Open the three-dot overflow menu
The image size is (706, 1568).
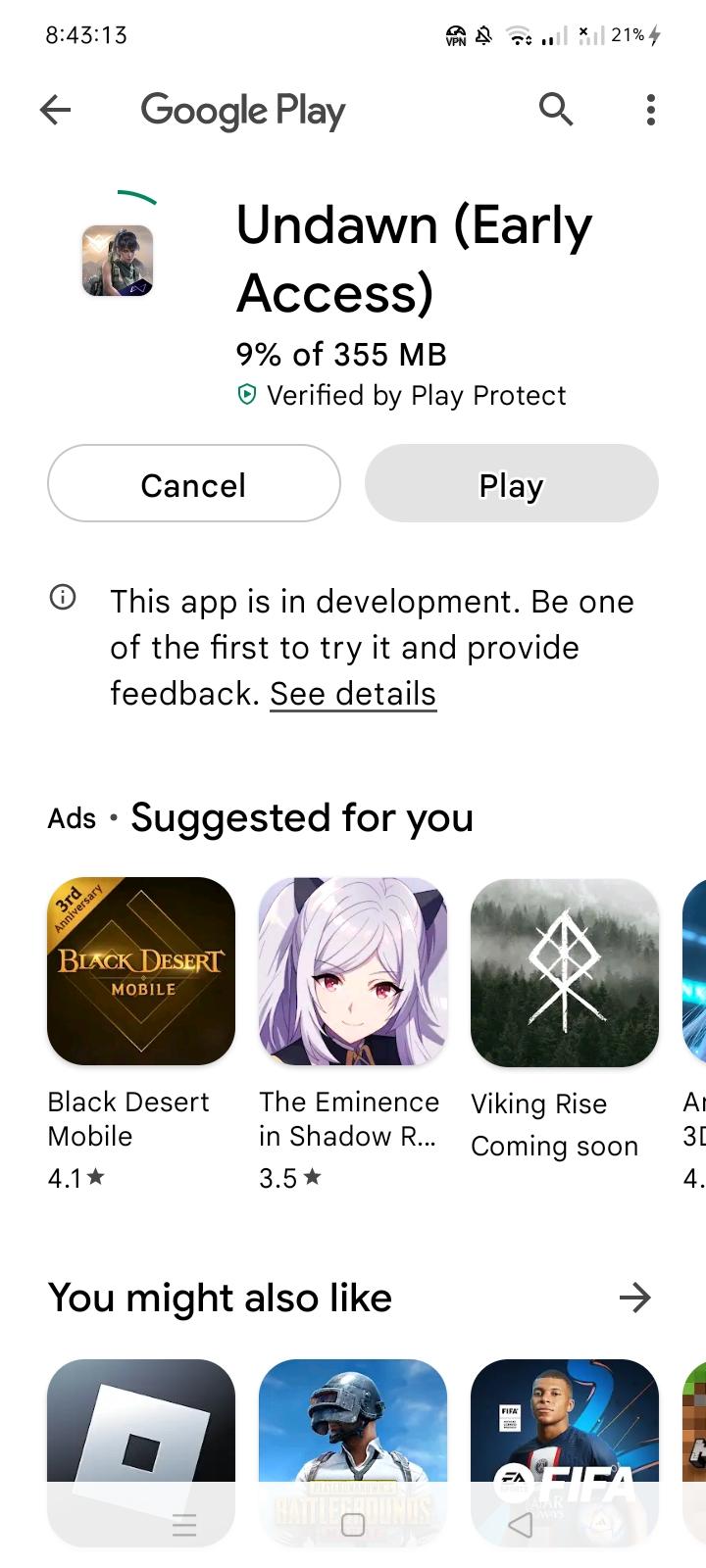click(650, 110)
